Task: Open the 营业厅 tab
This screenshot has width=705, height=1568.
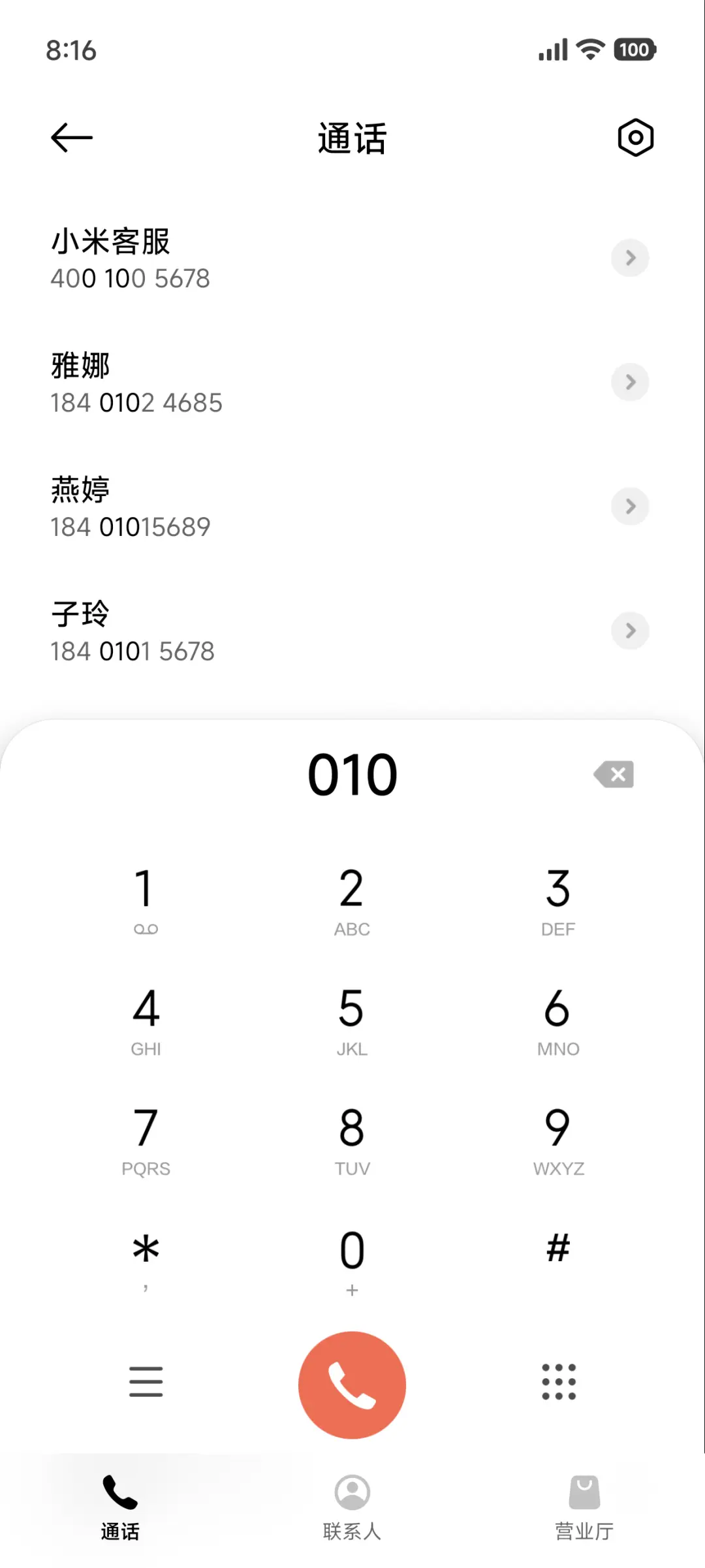Action: pos(584,1508)
